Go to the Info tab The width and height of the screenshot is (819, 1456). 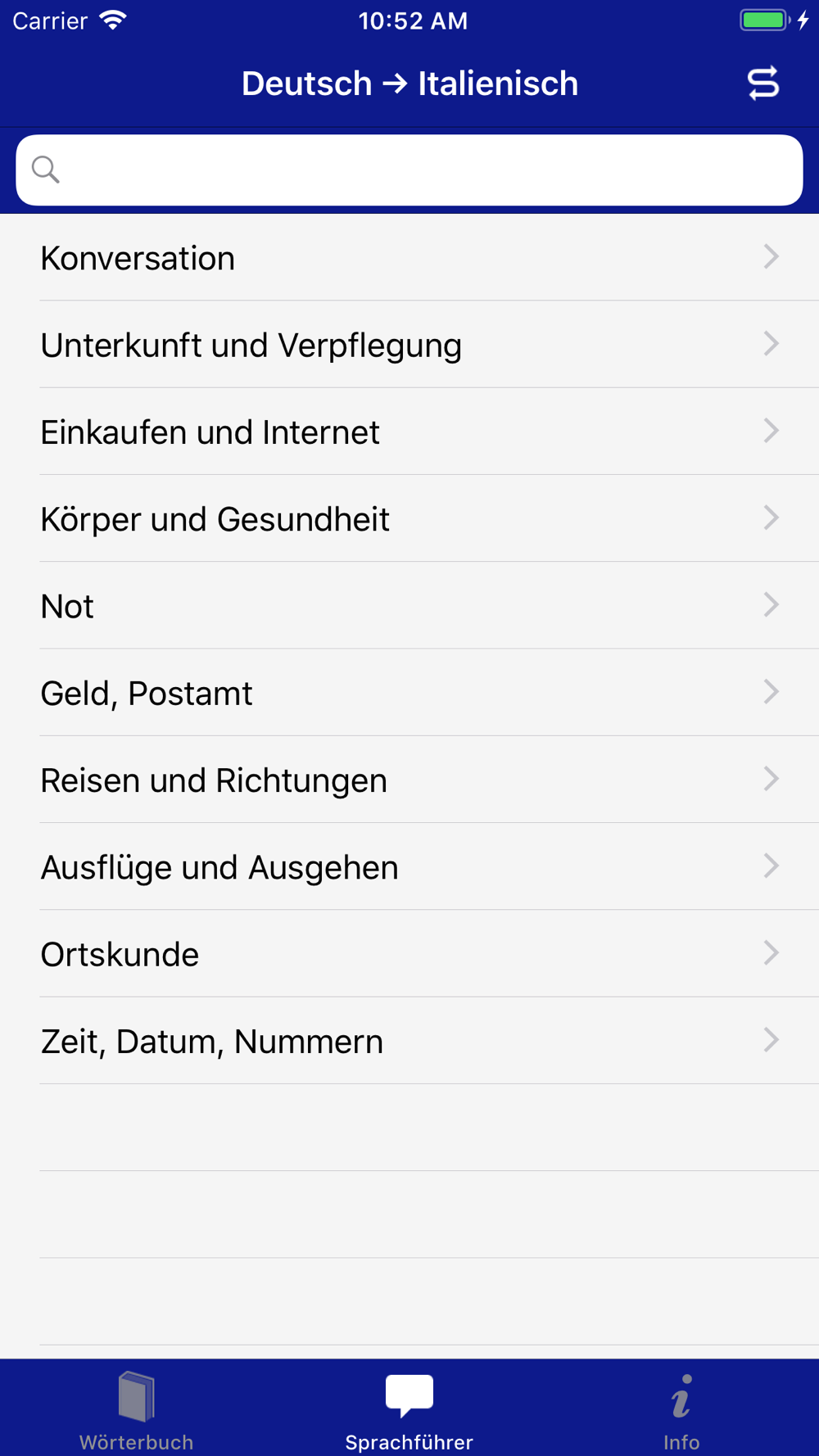[681, 1410]
